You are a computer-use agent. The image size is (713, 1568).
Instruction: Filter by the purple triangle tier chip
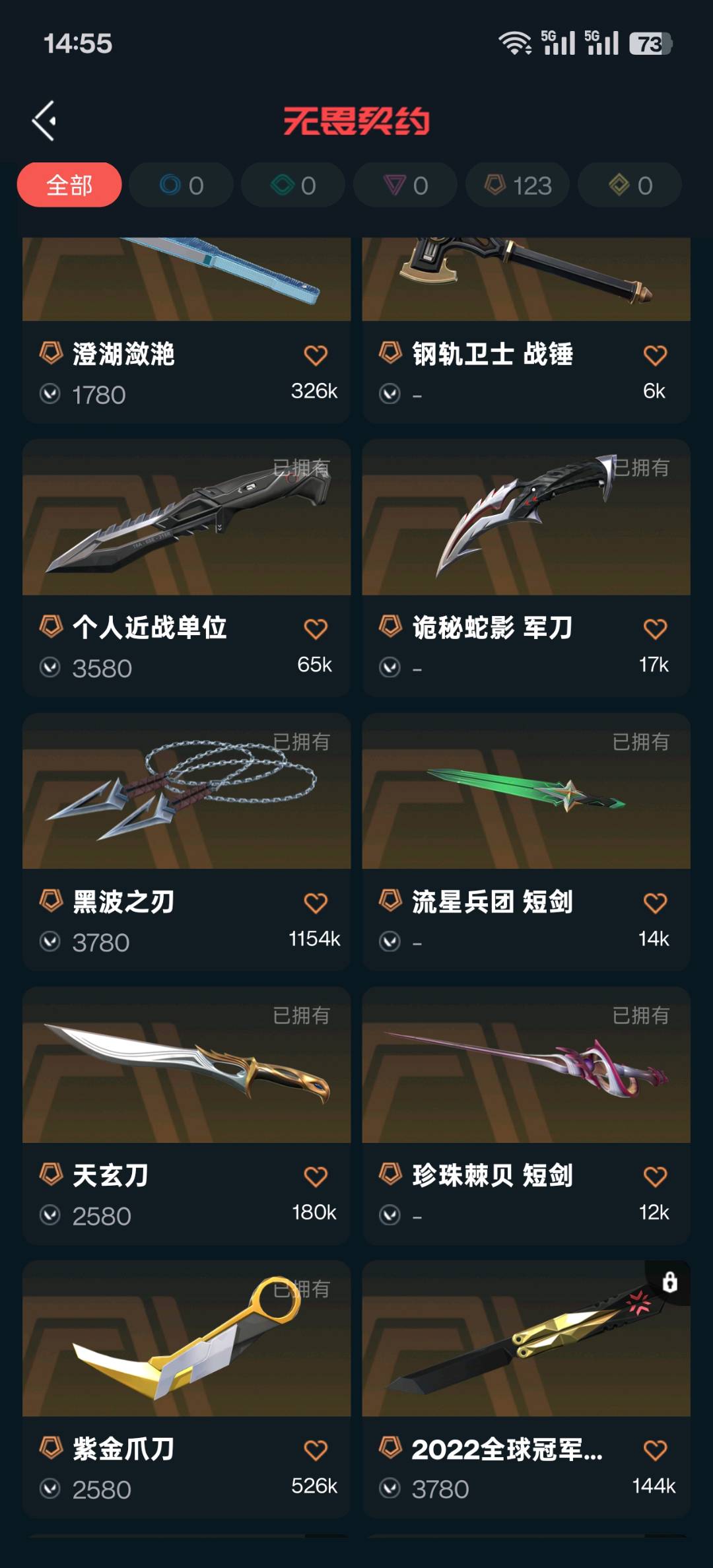coord(405,186)
